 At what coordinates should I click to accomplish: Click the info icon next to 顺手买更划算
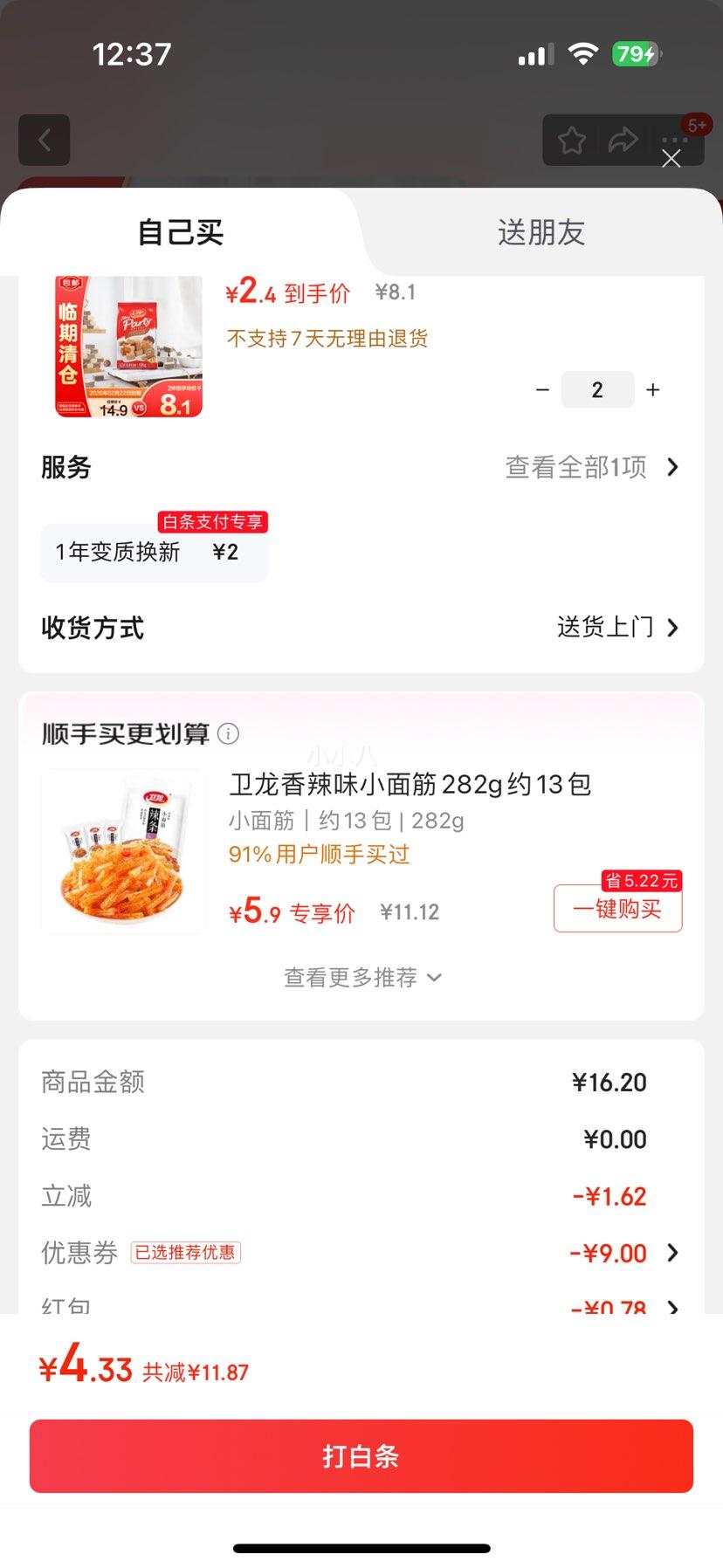tap(228, 734)
